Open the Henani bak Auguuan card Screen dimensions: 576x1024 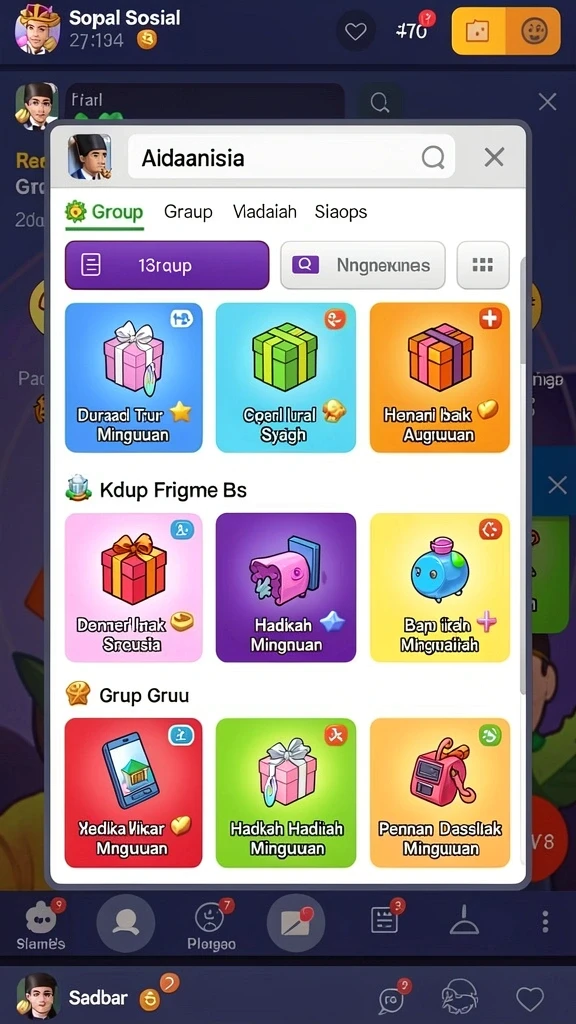pyautogui.click(x=440, y=377)
